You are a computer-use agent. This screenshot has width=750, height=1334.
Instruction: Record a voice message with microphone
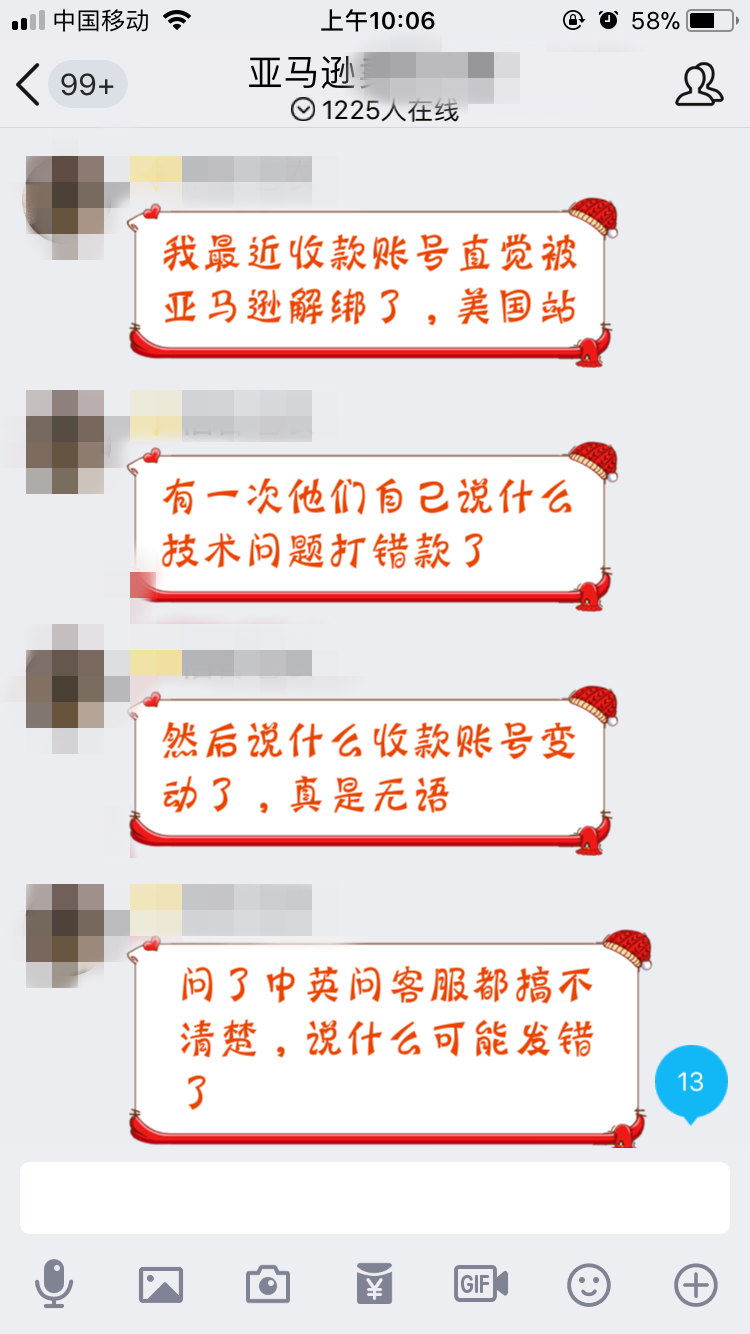54,1284
